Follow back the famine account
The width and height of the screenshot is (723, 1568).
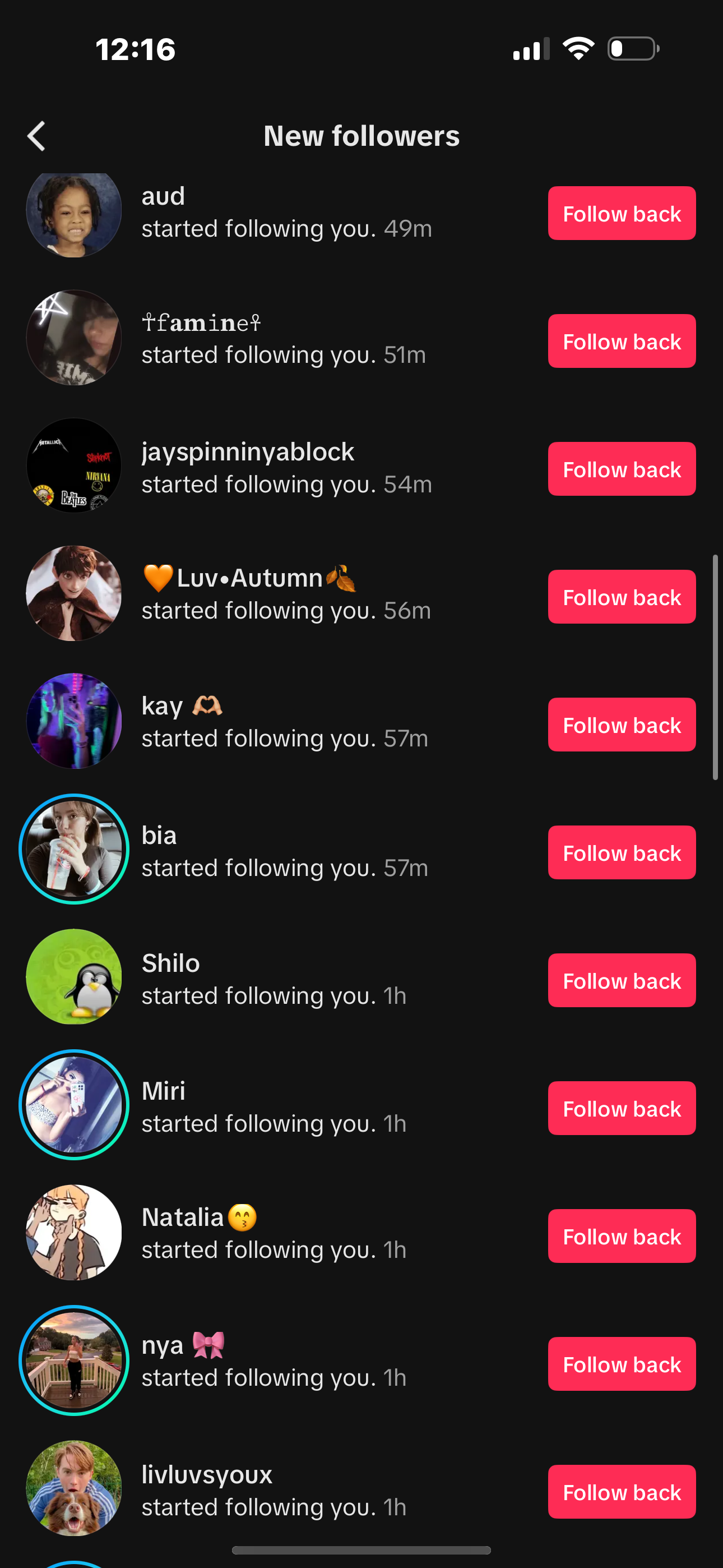tap(622, 342)
